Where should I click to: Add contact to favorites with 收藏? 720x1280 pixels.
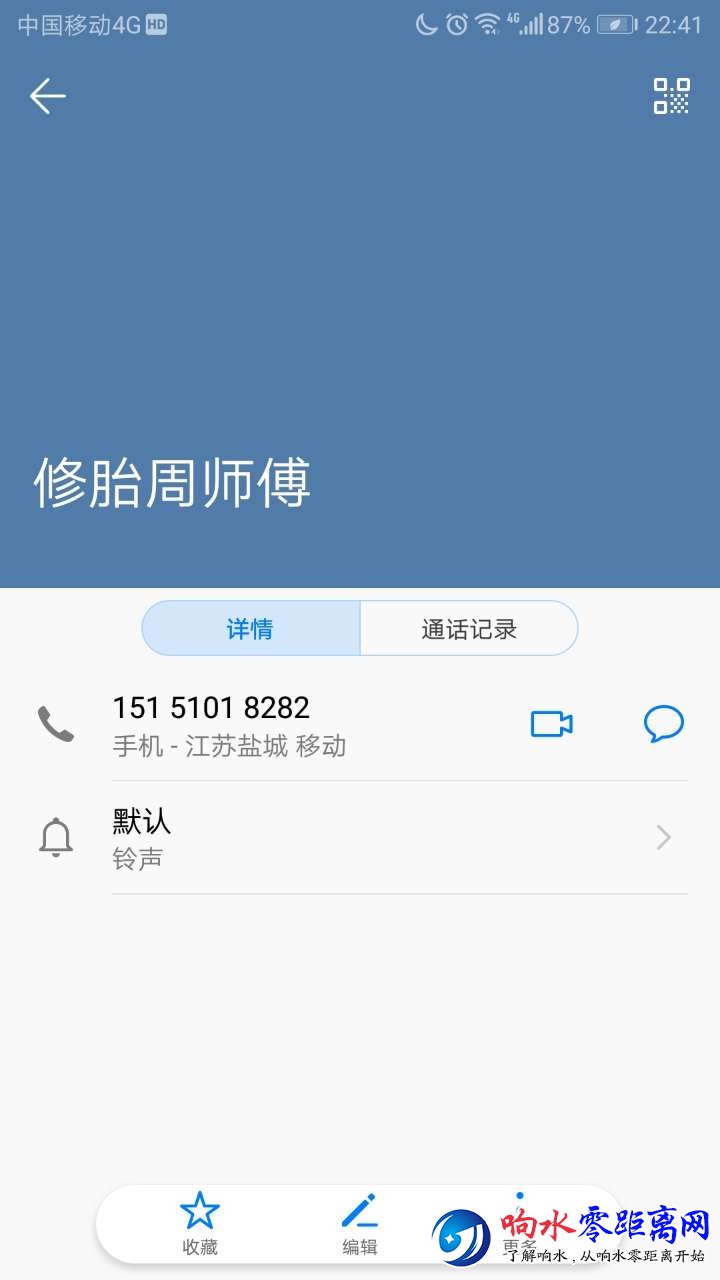(199, 1224)
